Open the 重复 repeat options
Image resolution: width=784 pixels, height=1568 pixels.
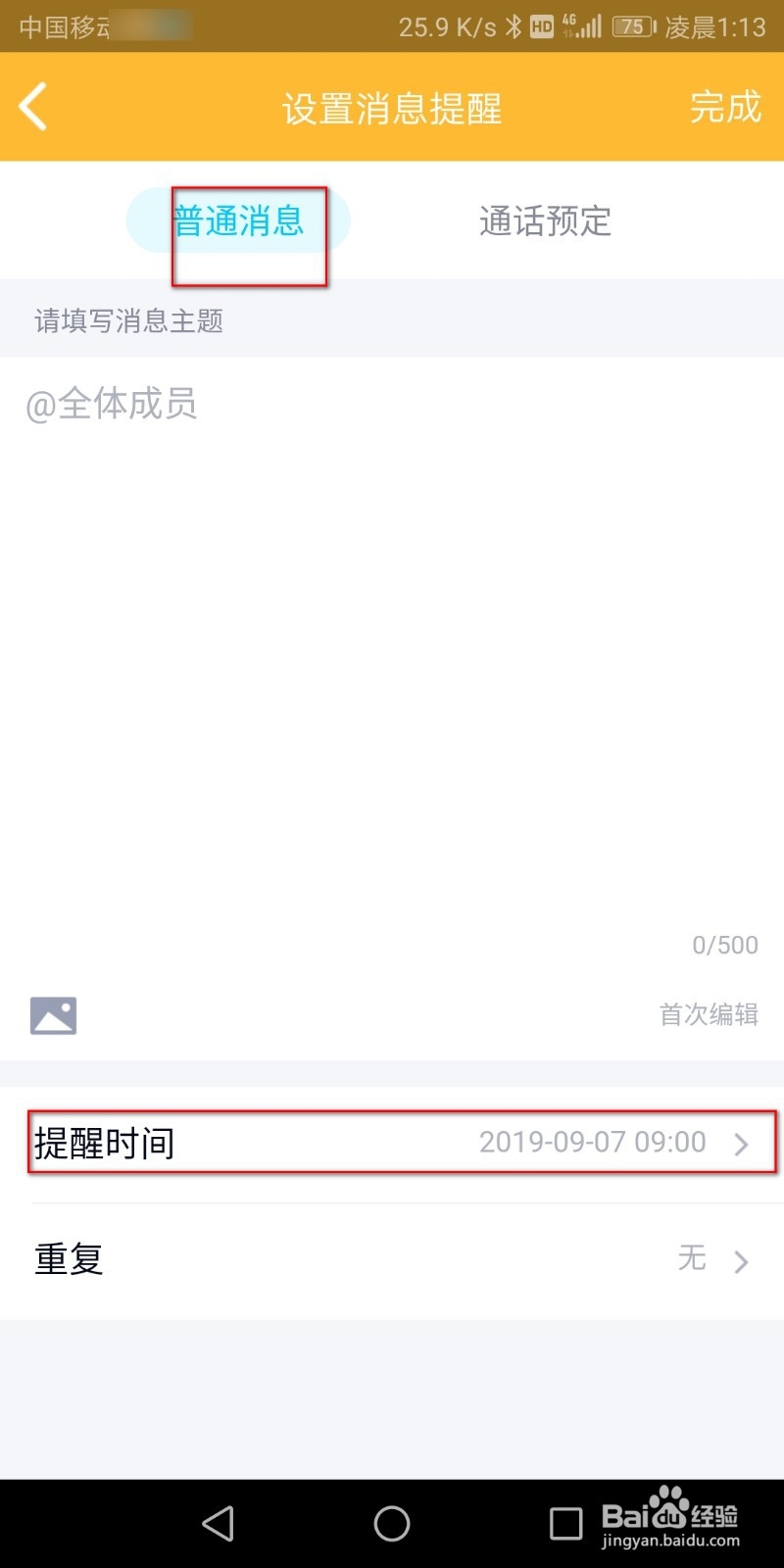392,1259
